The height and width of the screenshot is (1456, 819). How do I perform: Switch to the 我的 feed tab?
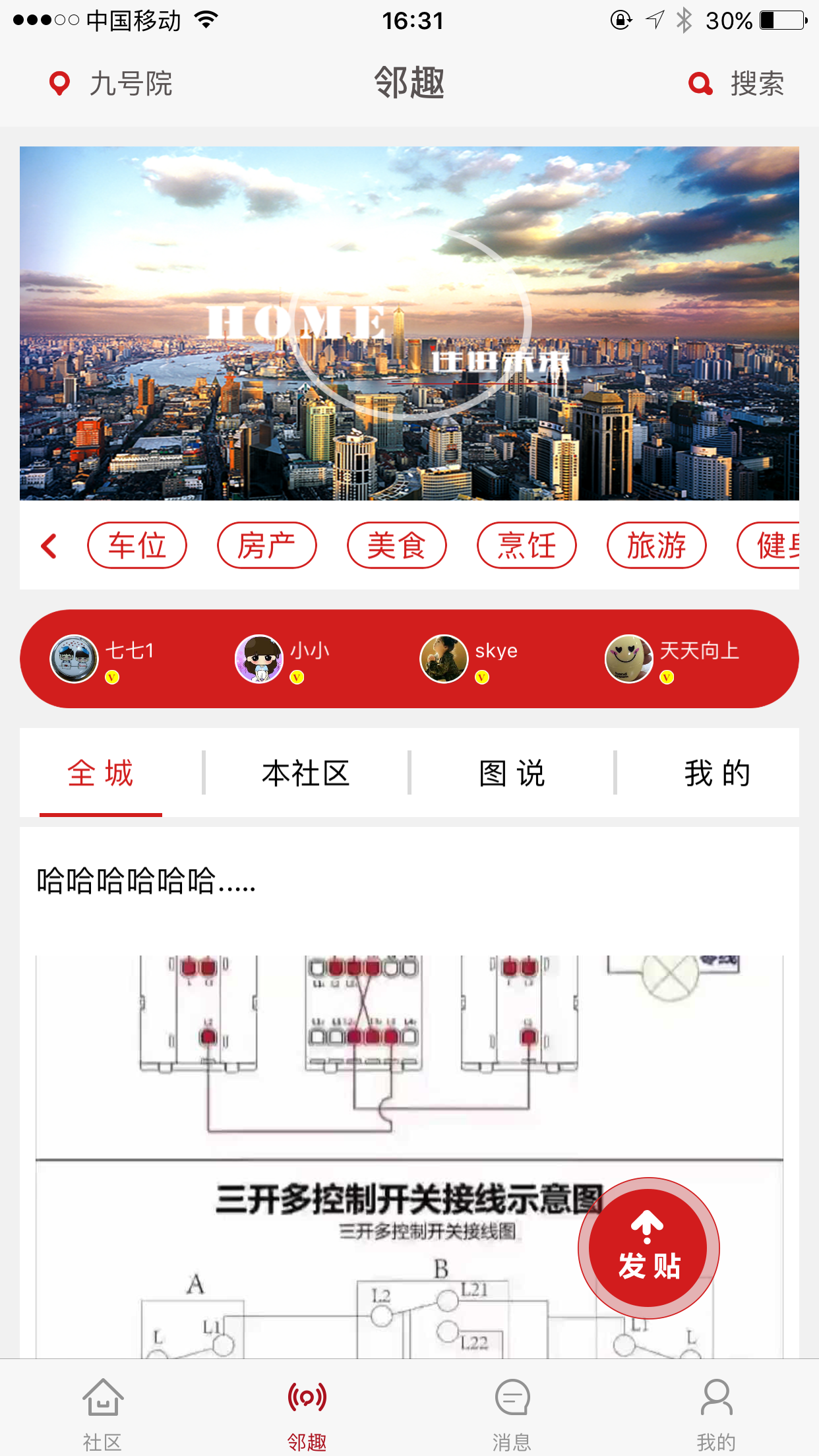click(717, 773)
